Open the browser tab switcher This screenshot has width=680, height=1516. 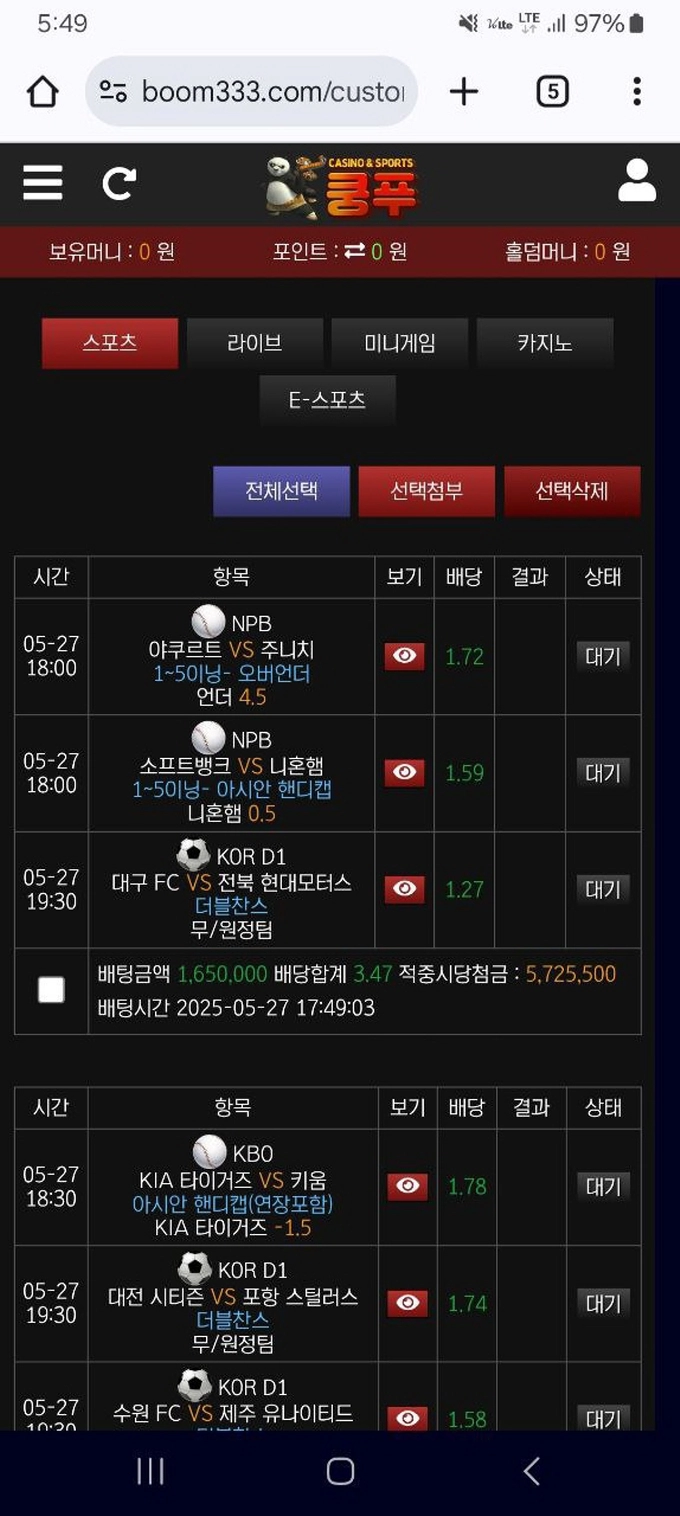pos(552,92)
